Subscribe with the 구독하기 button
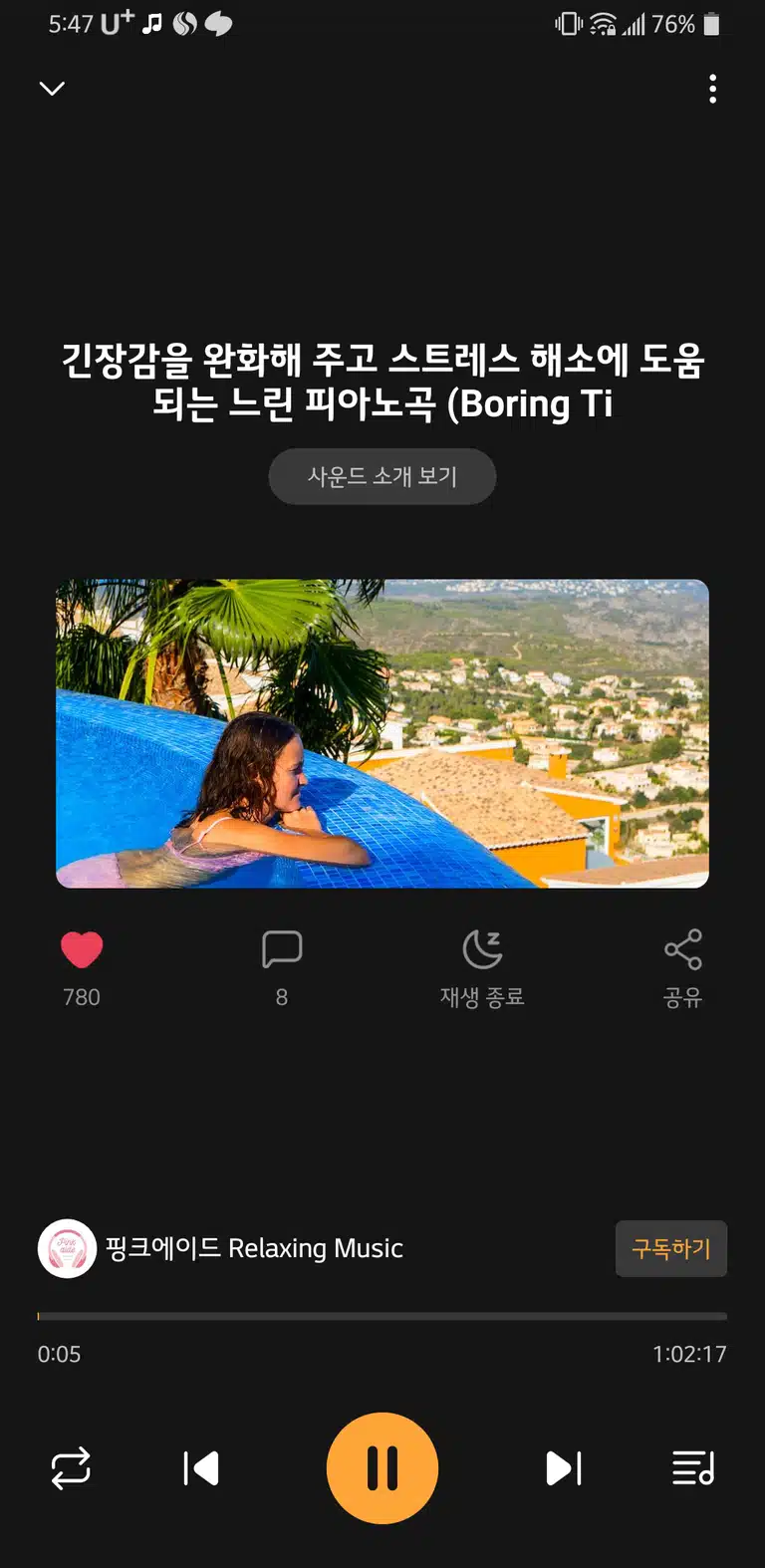This screenshot has width=765, height=1568. tap(671, 1248)
